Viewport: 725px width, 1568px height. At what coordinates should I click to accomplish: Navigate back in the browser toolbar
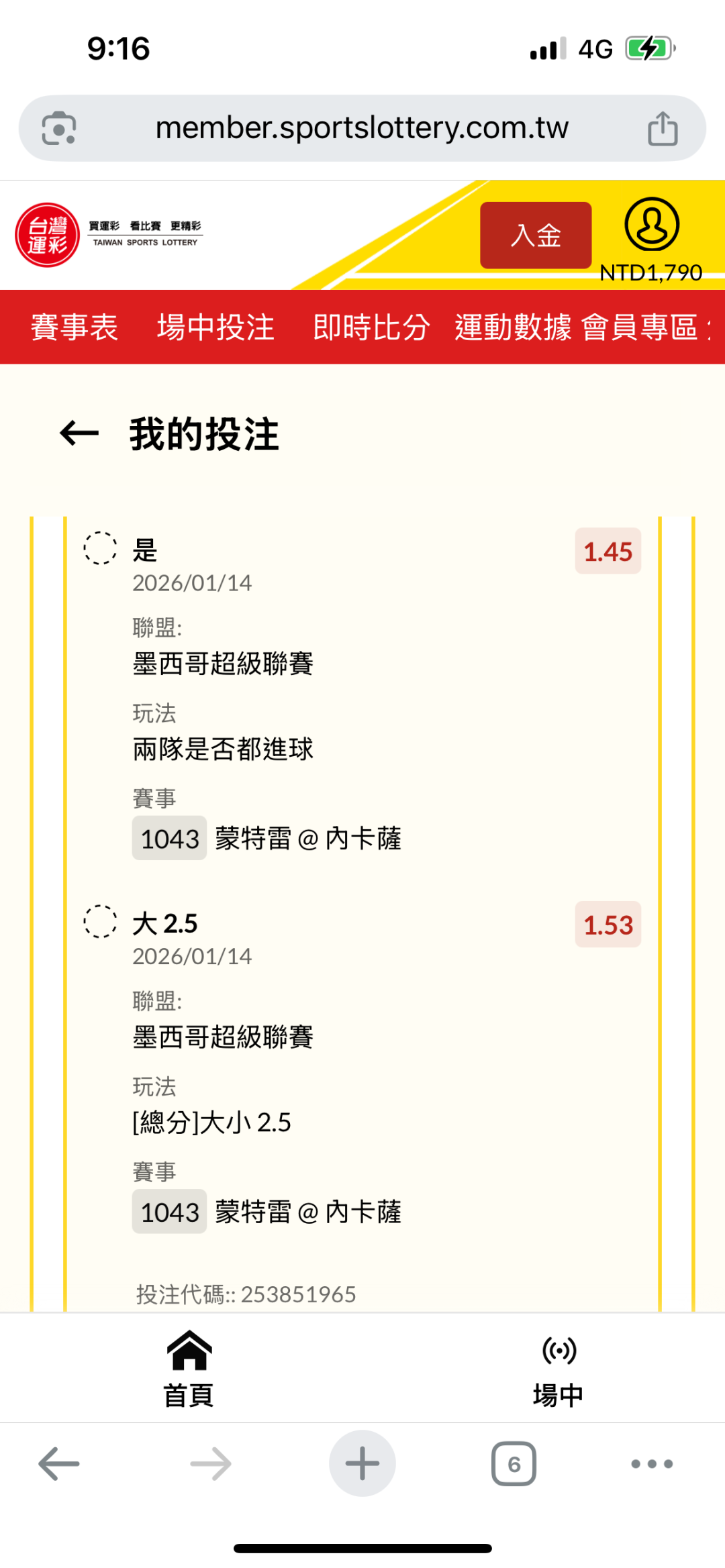pos(59,1463)
